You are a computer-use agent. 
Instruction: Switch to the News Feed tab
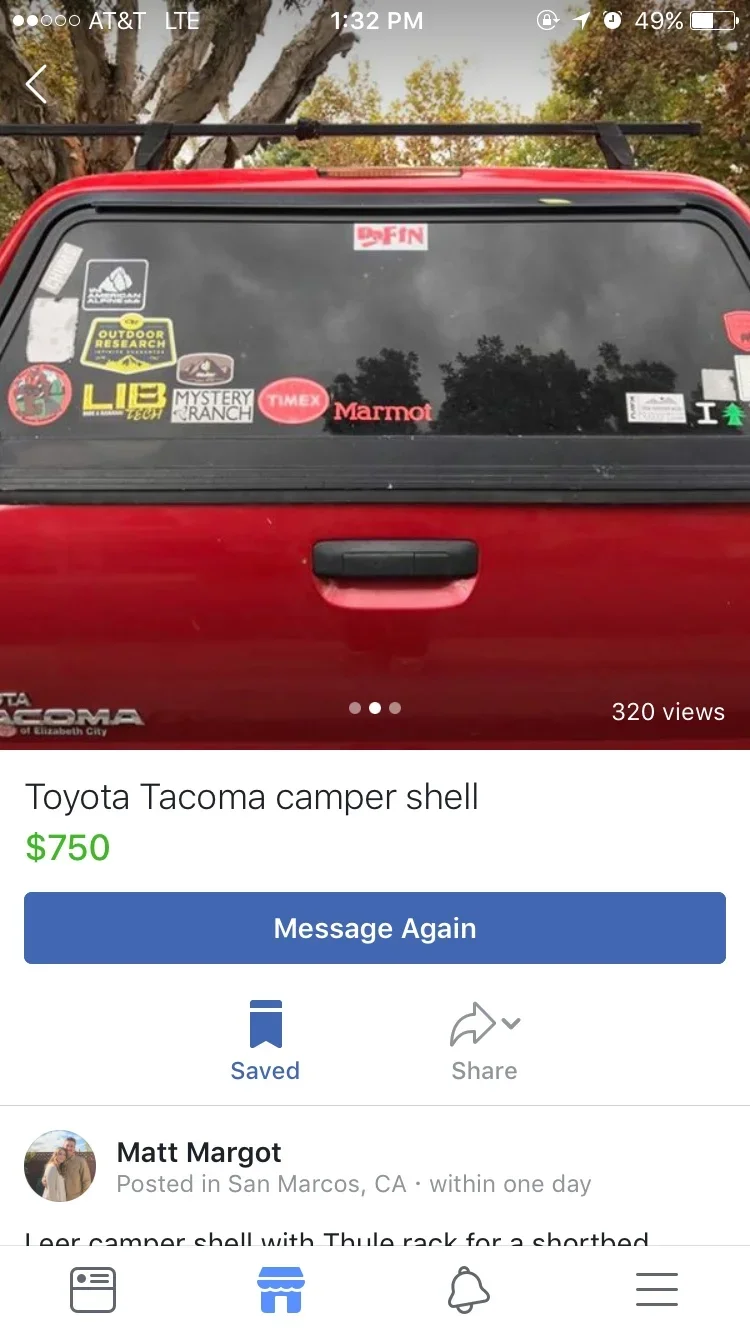tap(93, 1289)
